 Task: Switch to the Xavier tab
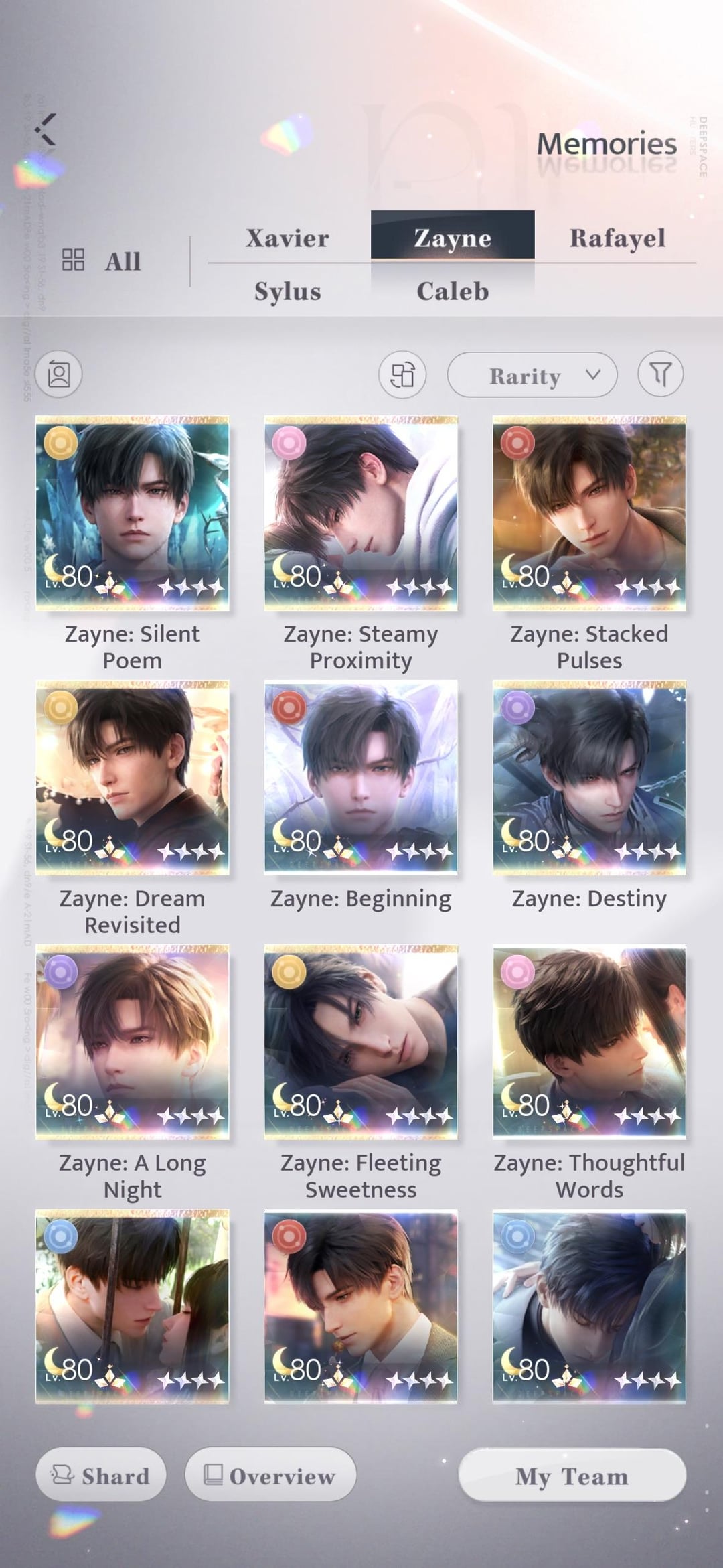(287, 238)
